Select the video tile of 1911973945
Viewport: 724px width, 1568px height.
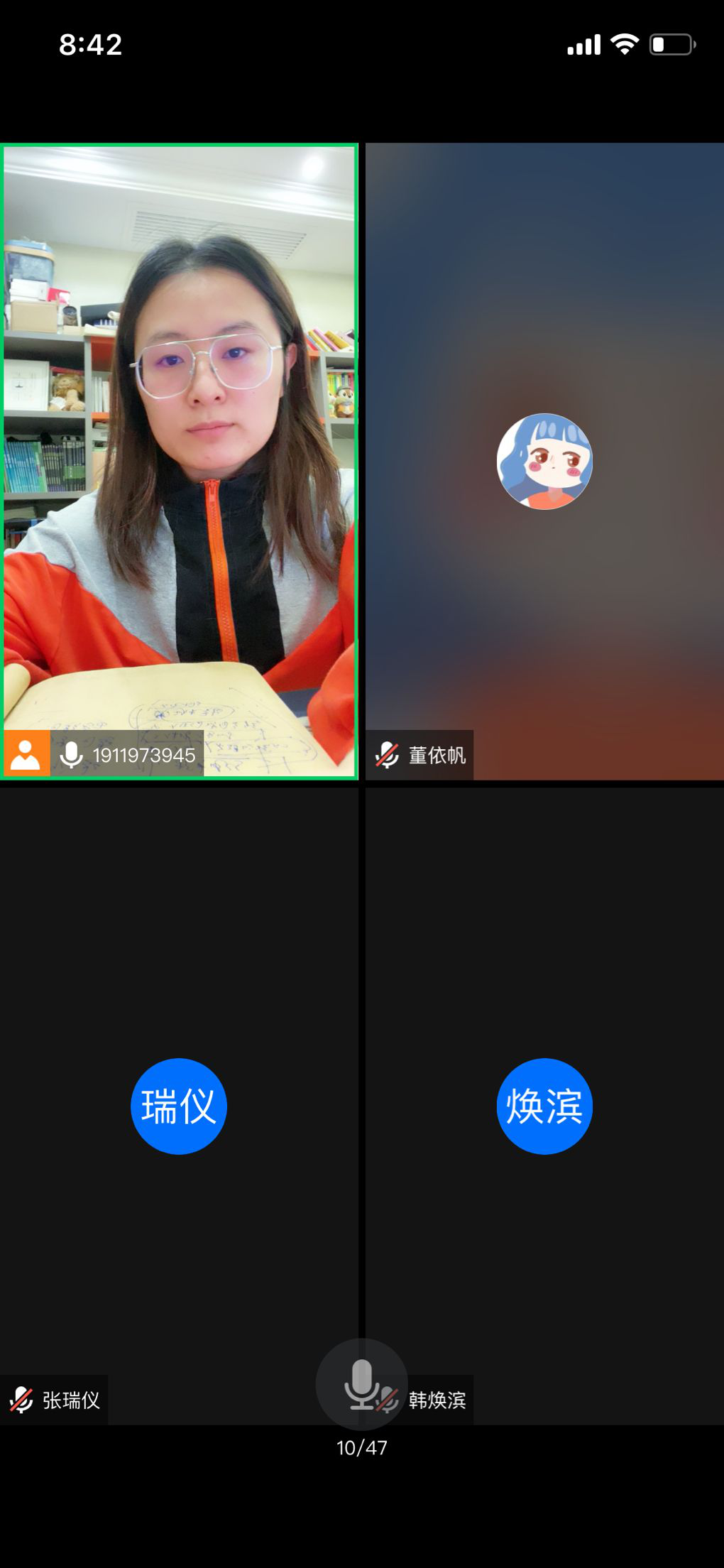[x=179, y=462]
